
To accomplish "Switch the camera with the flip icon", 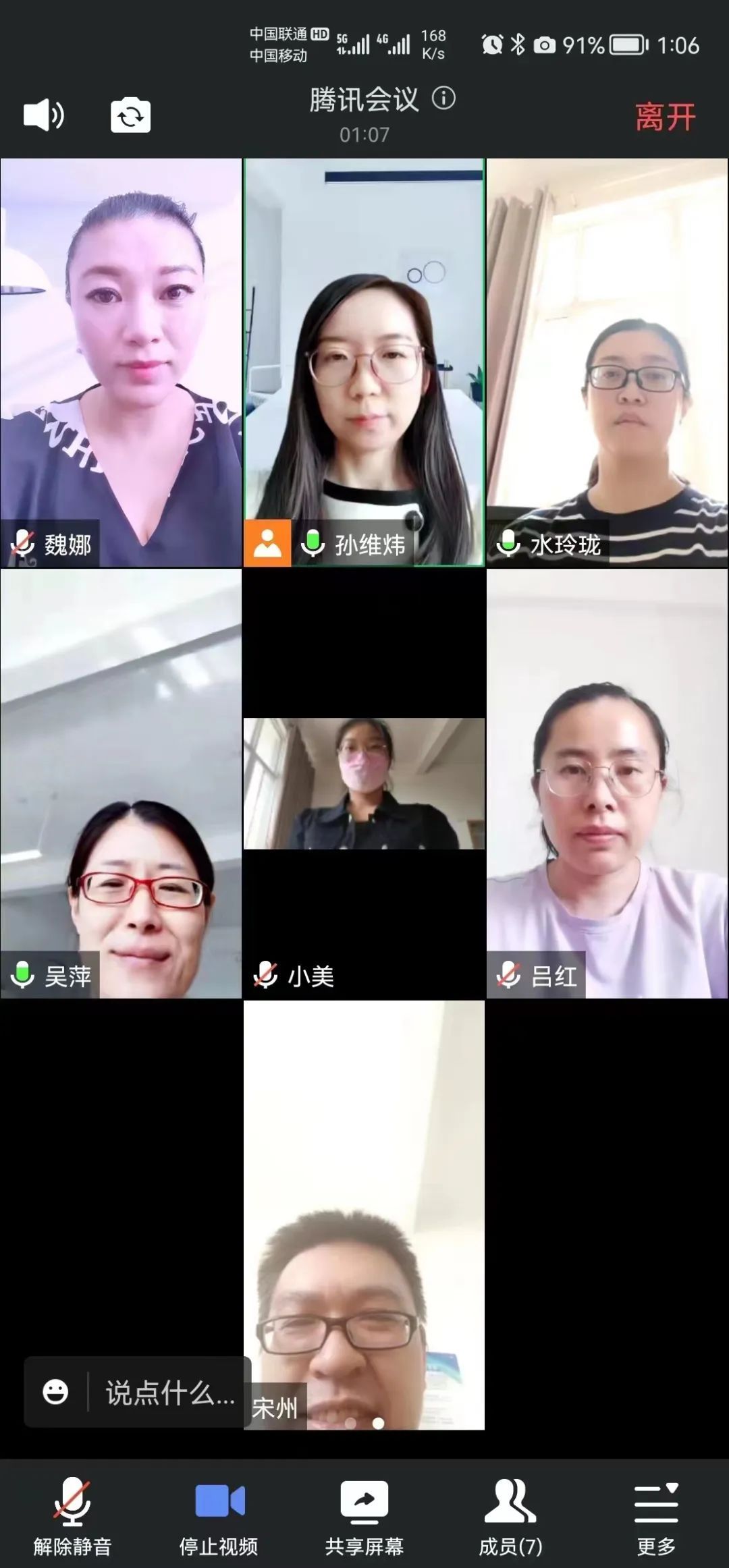I will pos(130,115).
